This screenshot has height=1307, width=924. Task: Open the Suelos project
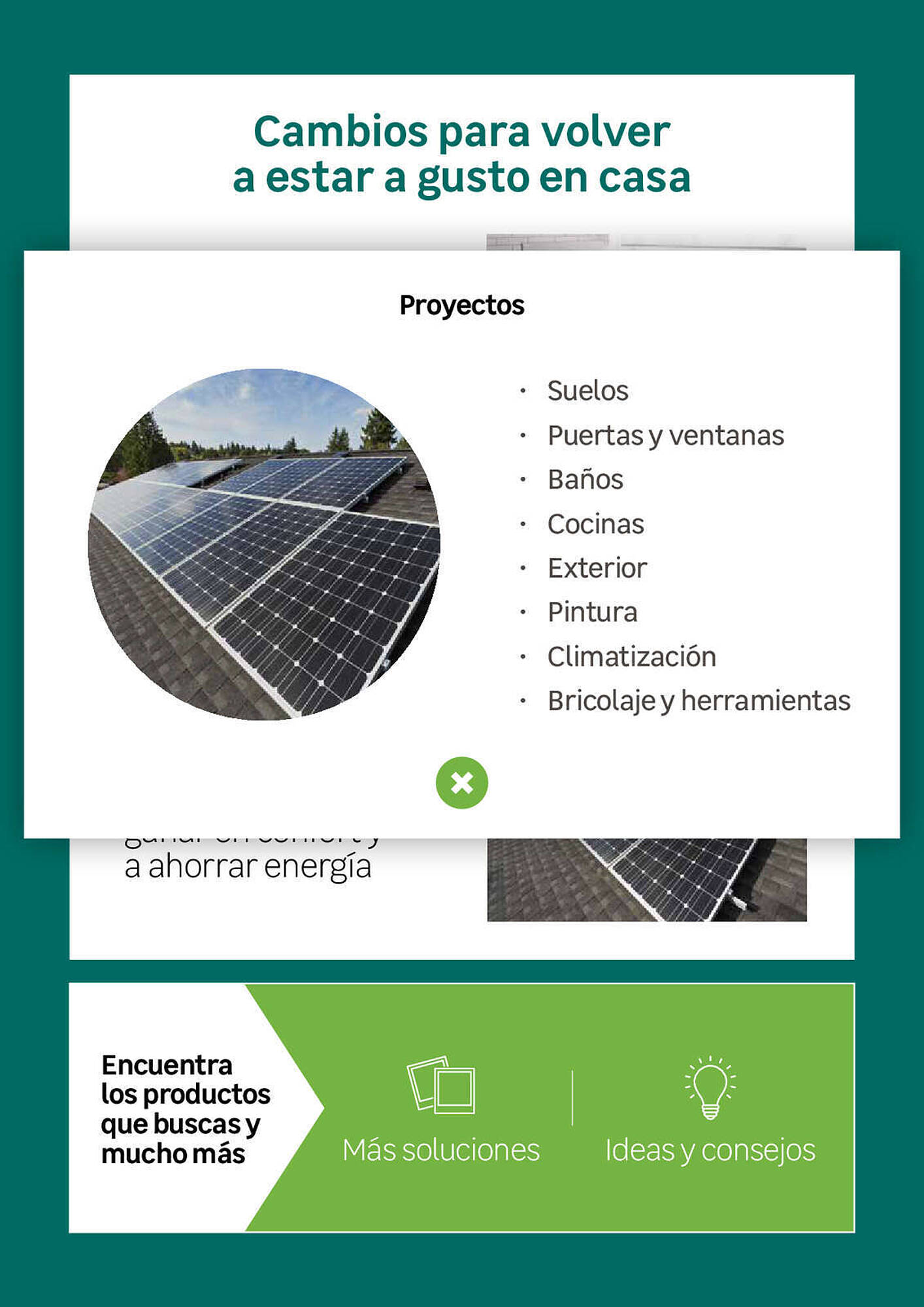(587, 391)
